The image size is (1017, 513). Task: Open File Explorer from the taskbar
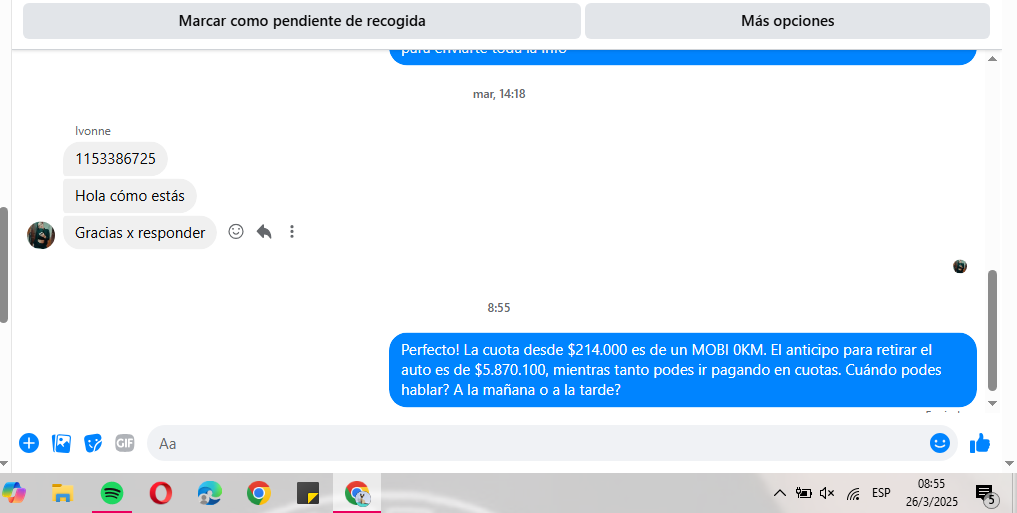pyautogui.click(x=63, y=493)
